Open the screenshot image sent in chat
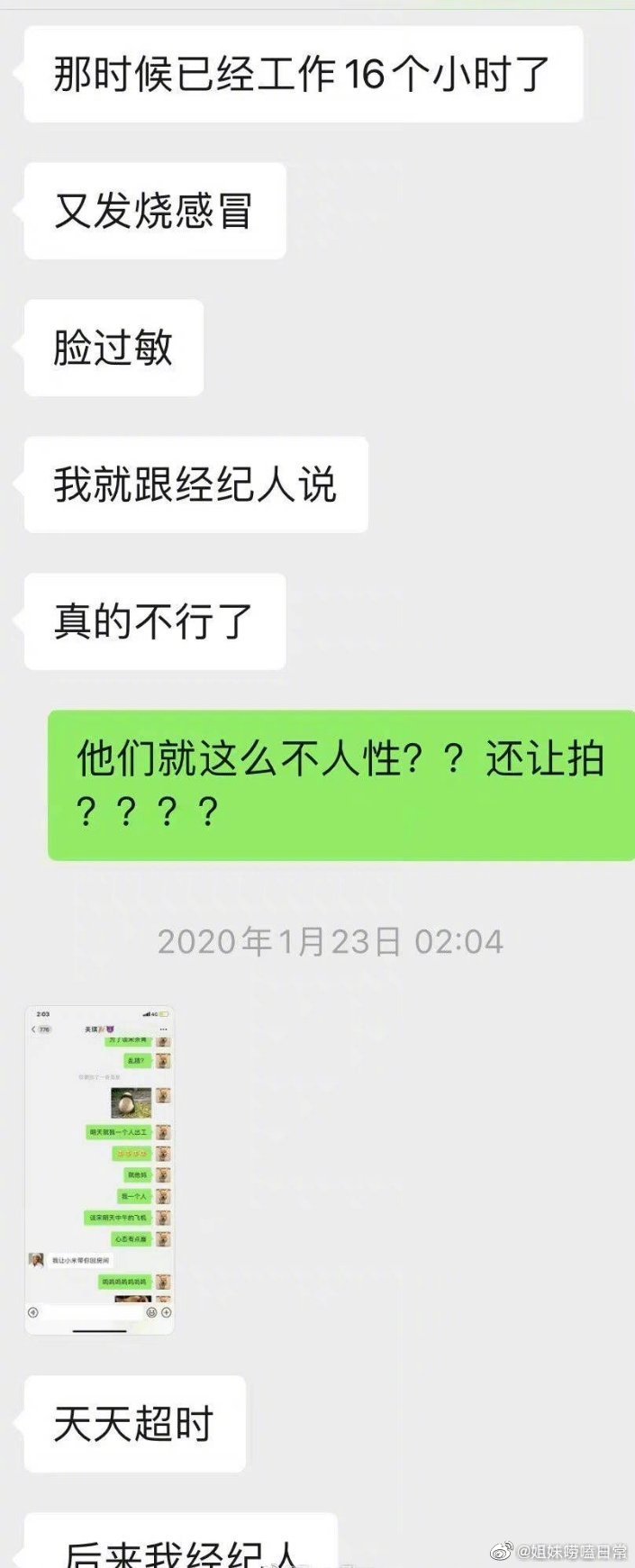635x1568 pixels. tap(99, 1169)
